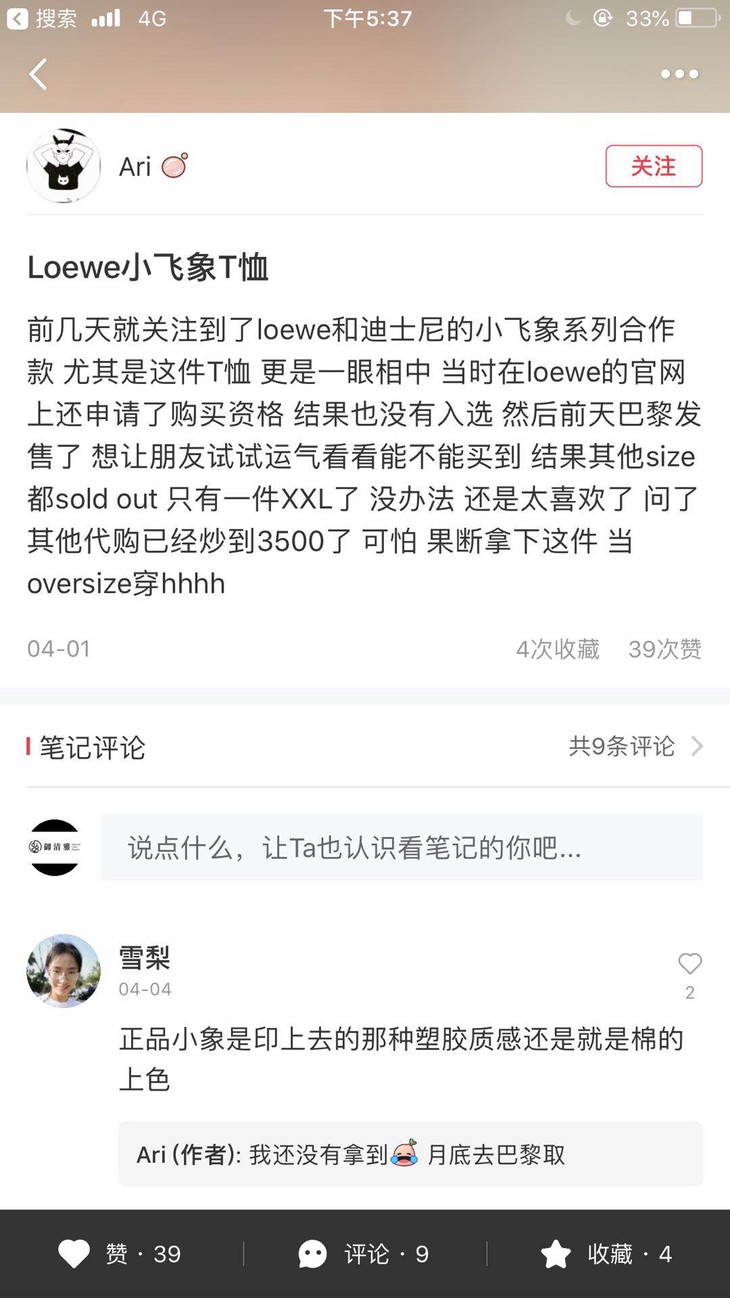The width and height of the screenshot is (730, 1298).
Task: Like the note with the 赞 button
Action: [x=120, y=1254]
